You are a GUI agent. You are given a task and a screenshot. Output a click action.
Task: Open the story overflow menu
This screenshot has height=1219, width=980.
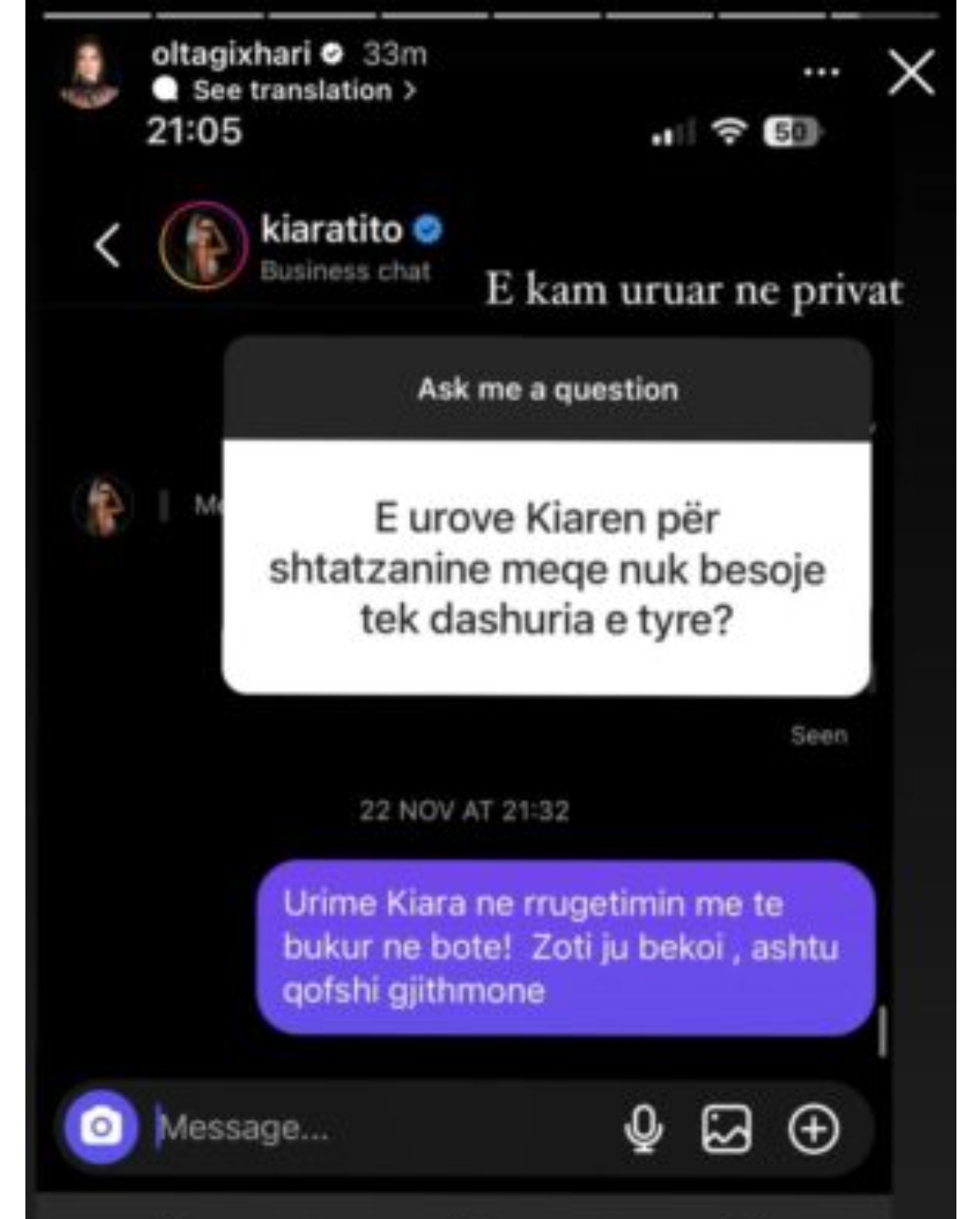click(x=821, y=73)
